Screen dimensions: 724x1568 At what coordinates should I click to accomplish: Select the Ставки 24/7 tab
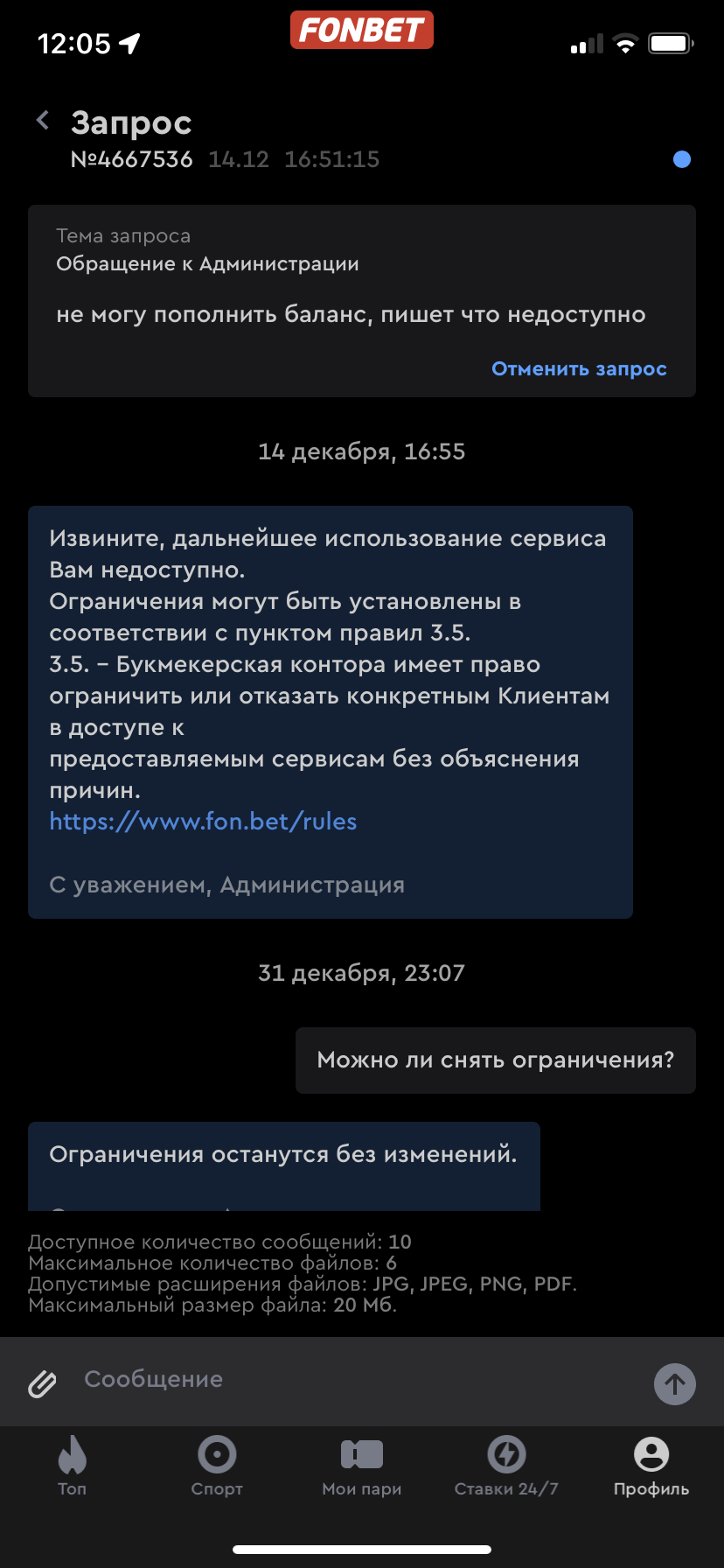coord(506,1466)
